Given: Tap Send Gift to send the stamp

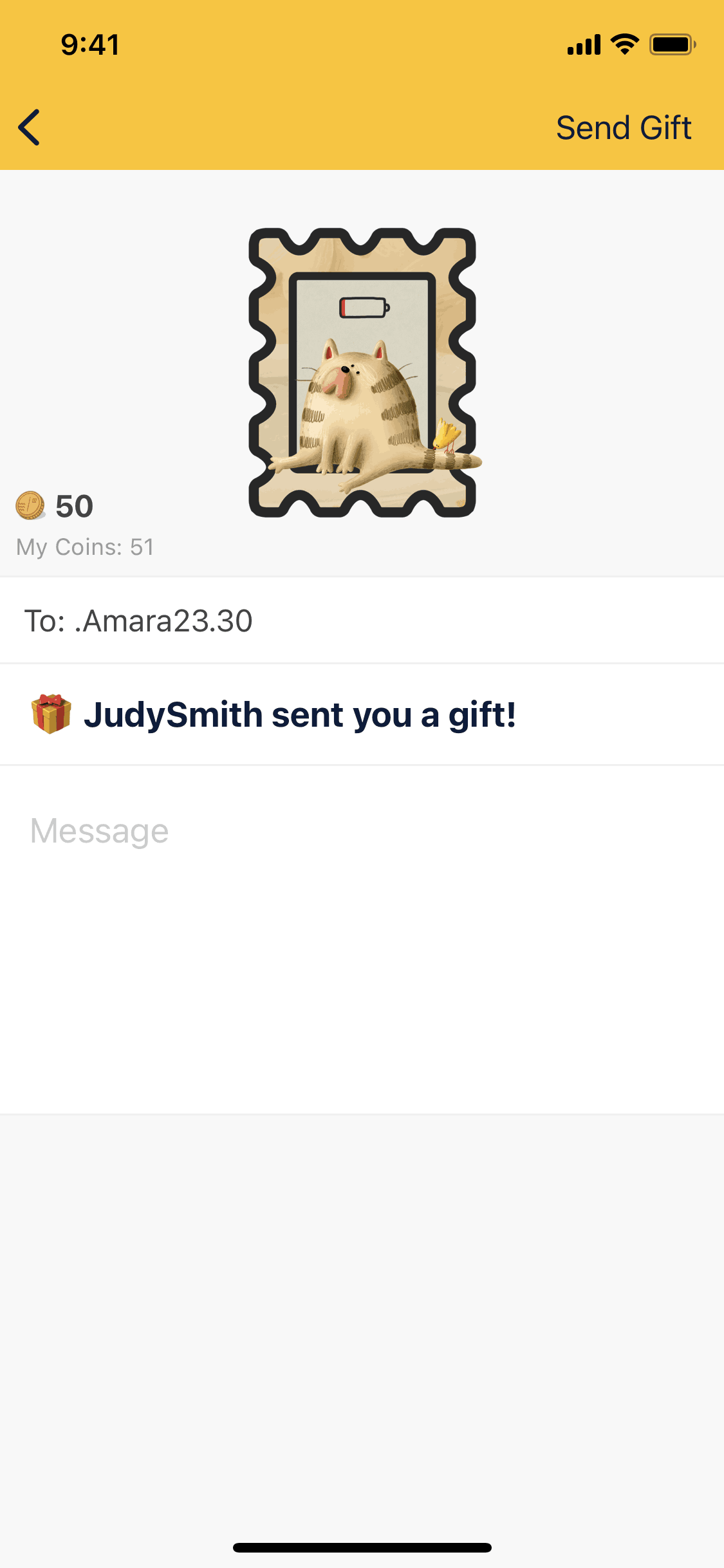Looking at the screenshot, I should 623,127.
